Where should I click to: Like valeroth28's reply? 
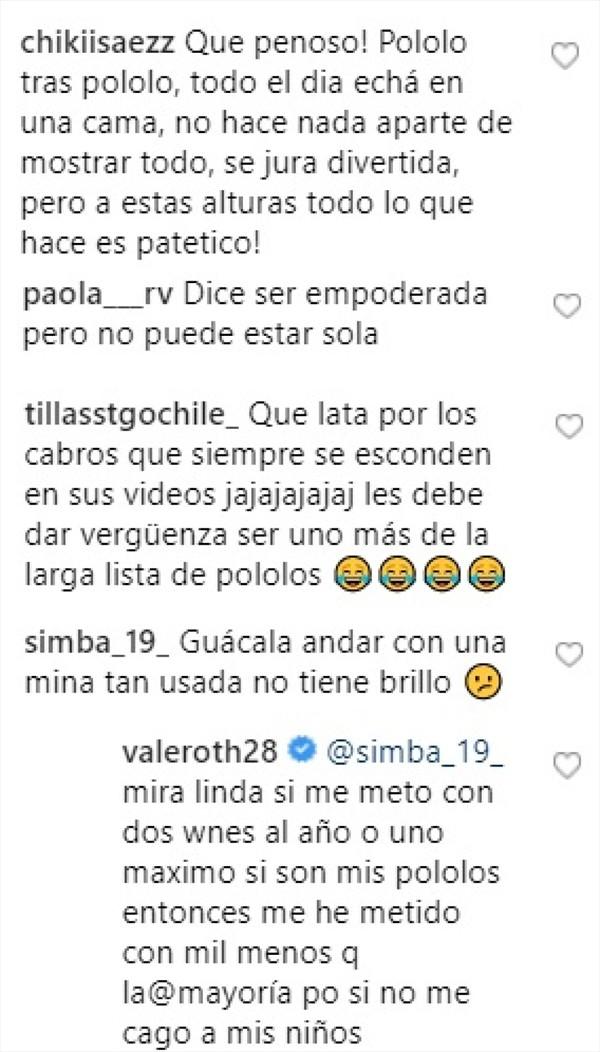[566, 765]
